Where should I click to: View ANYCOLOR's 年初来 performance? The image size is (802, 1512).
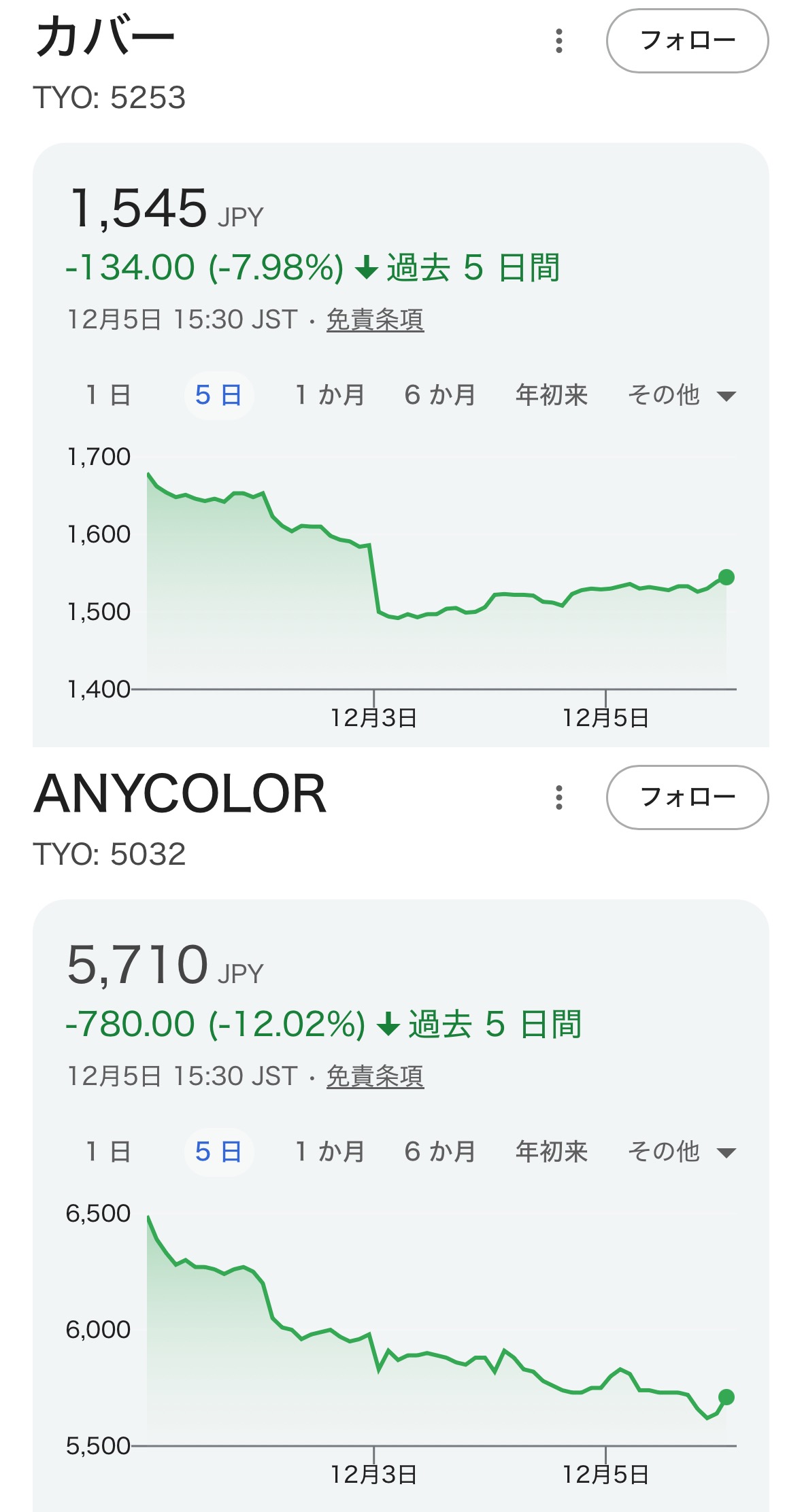[x=552, y=1152]
